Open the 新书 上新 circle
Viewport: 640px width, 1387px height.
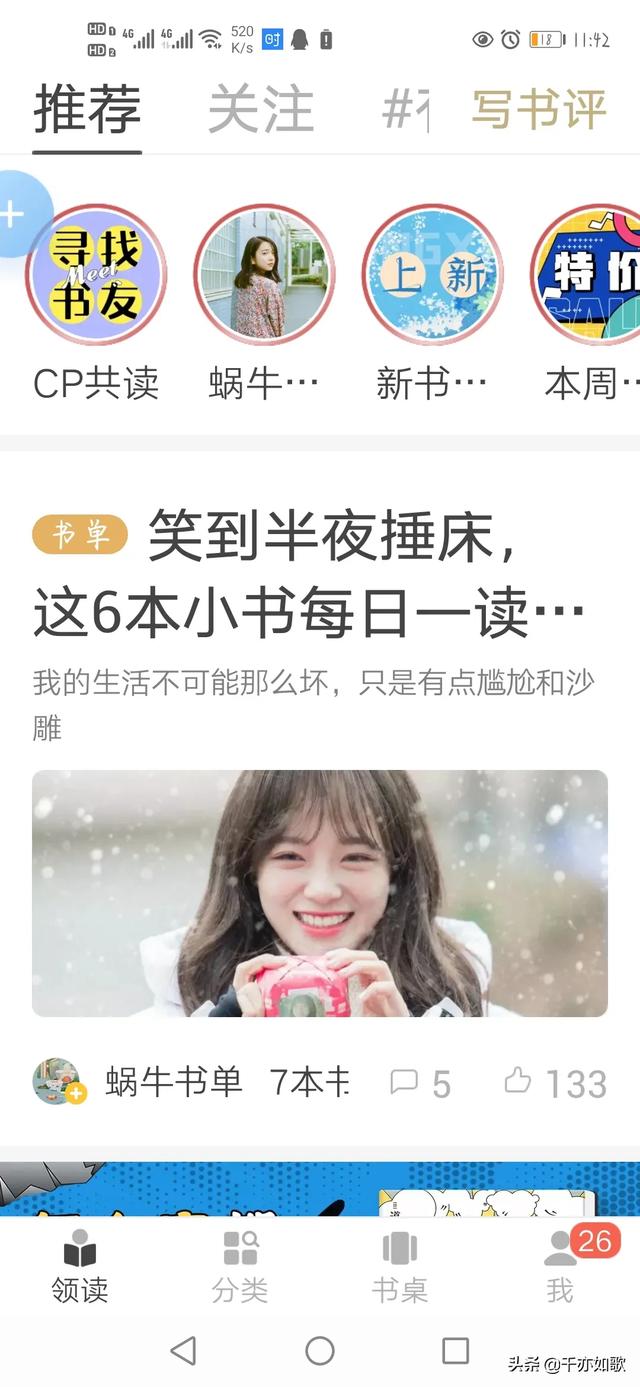point(432,274)
